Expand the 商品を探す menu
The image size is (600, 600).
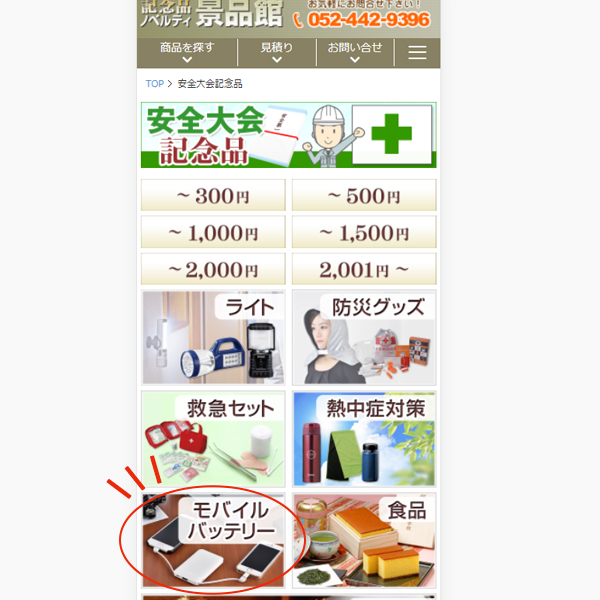(x=188, y=52)
